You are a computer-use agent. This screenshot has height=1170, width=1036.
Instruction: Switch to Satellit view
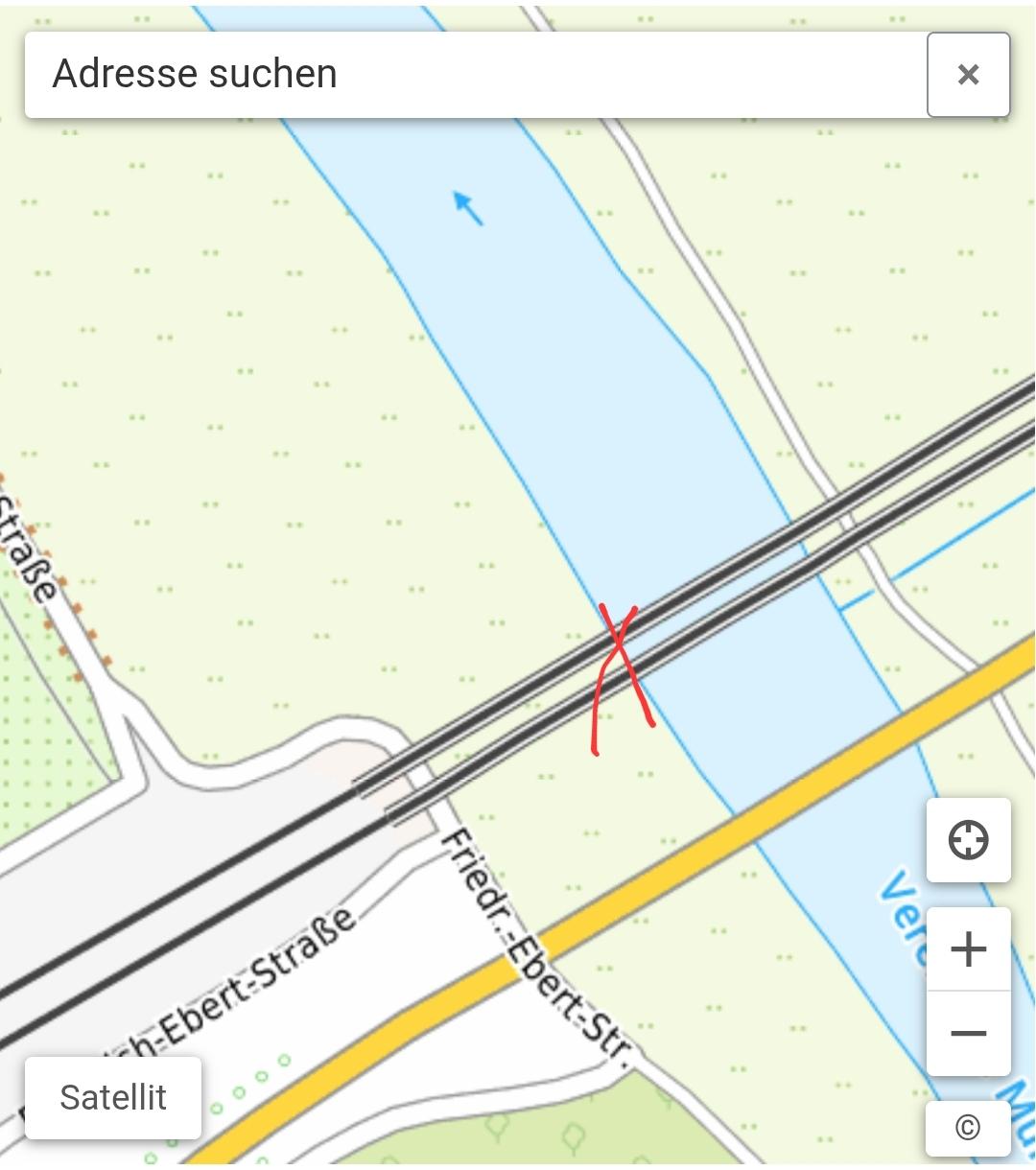click(113, 1097)
